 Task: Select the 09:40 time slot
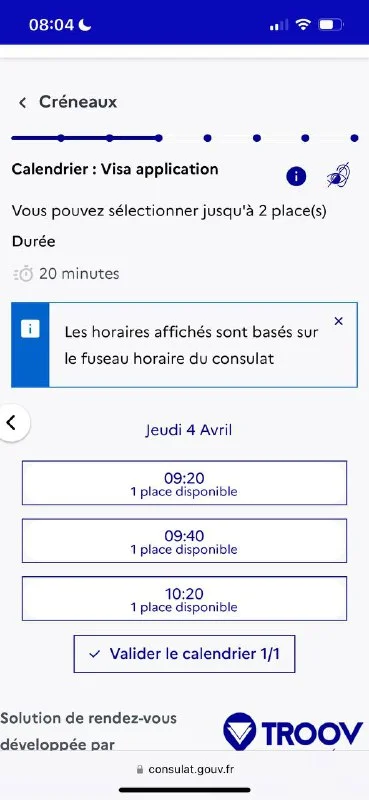[184, 540]
